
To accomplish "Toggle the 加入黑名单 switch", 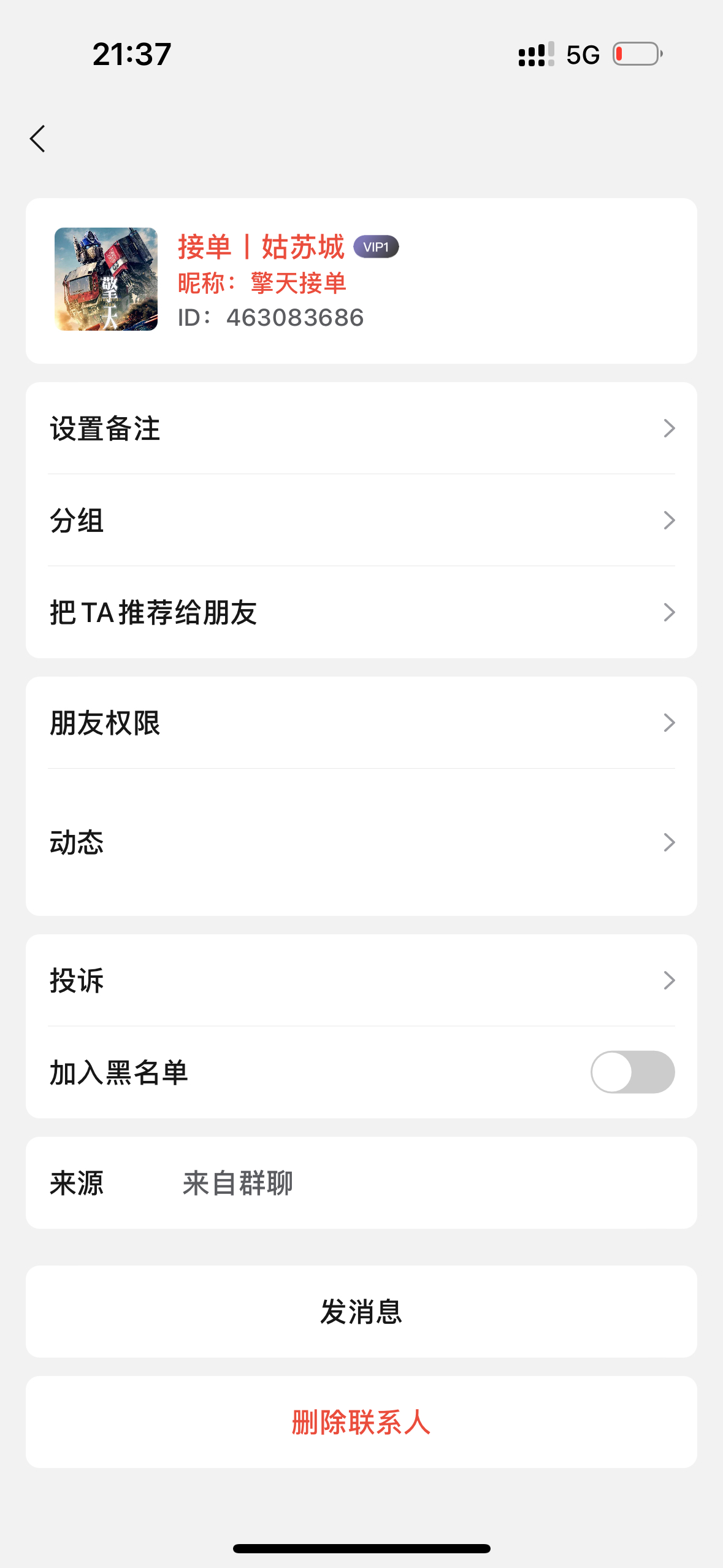I will point(632,1072).
